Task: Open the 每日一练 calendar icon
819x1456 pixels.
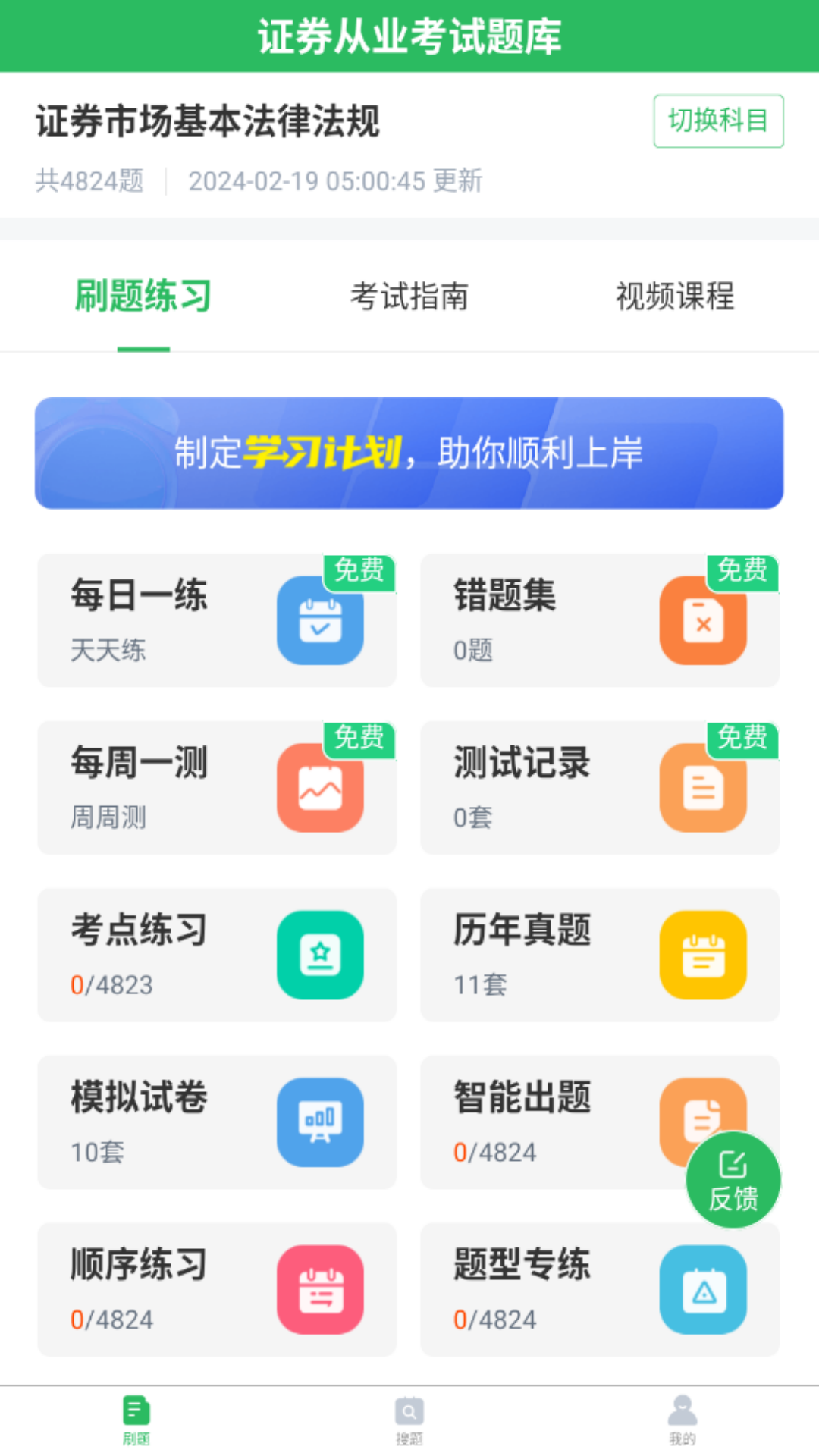Action: [x=320, y=620]
